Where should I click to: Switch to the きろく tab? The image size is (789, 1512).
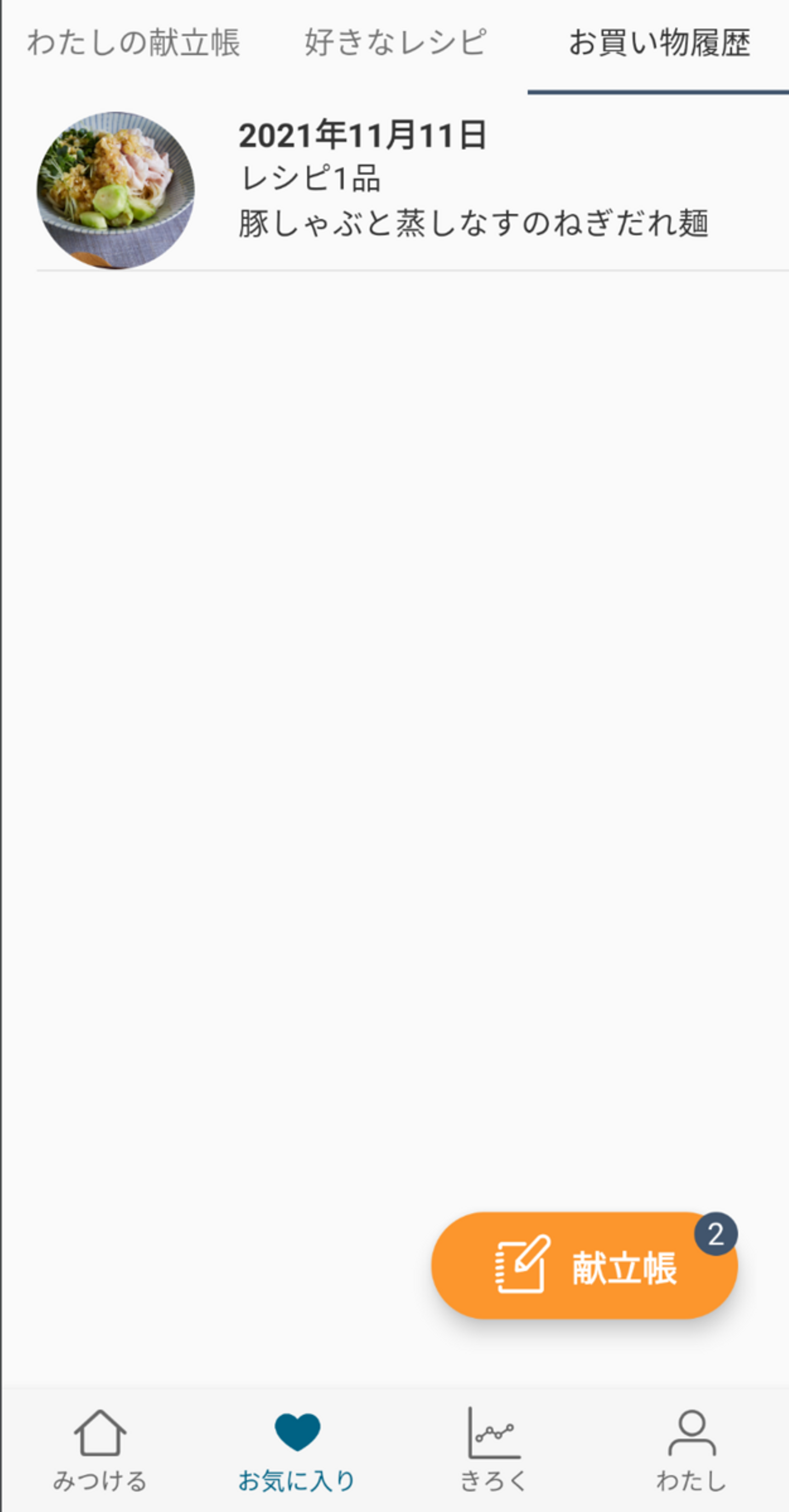point(494,1450)
